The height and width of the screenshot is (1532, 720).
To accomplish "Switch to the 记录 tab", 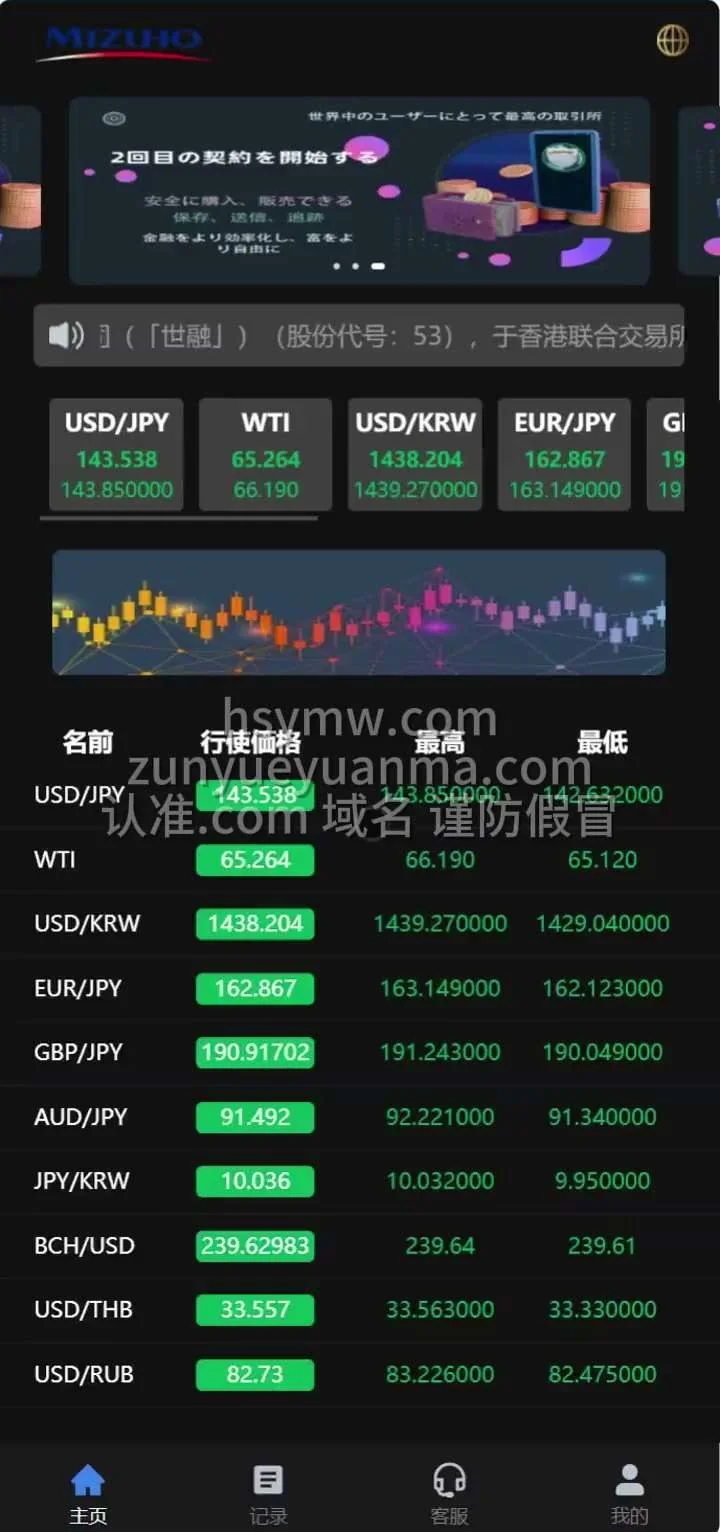I will coord(268,1493).
